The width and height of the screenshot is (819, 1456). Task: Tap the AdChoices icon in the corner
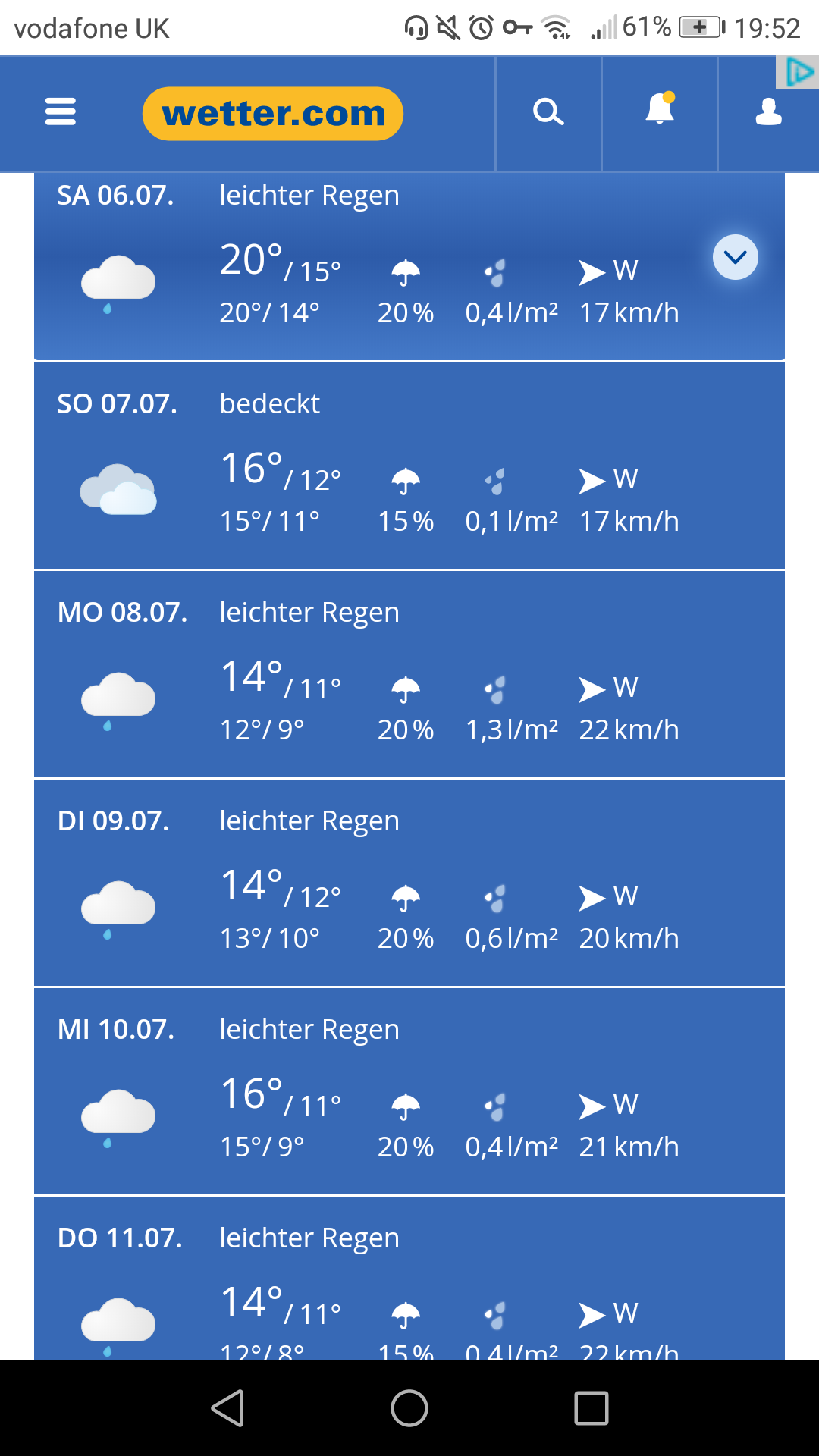[x=799, y=72]
